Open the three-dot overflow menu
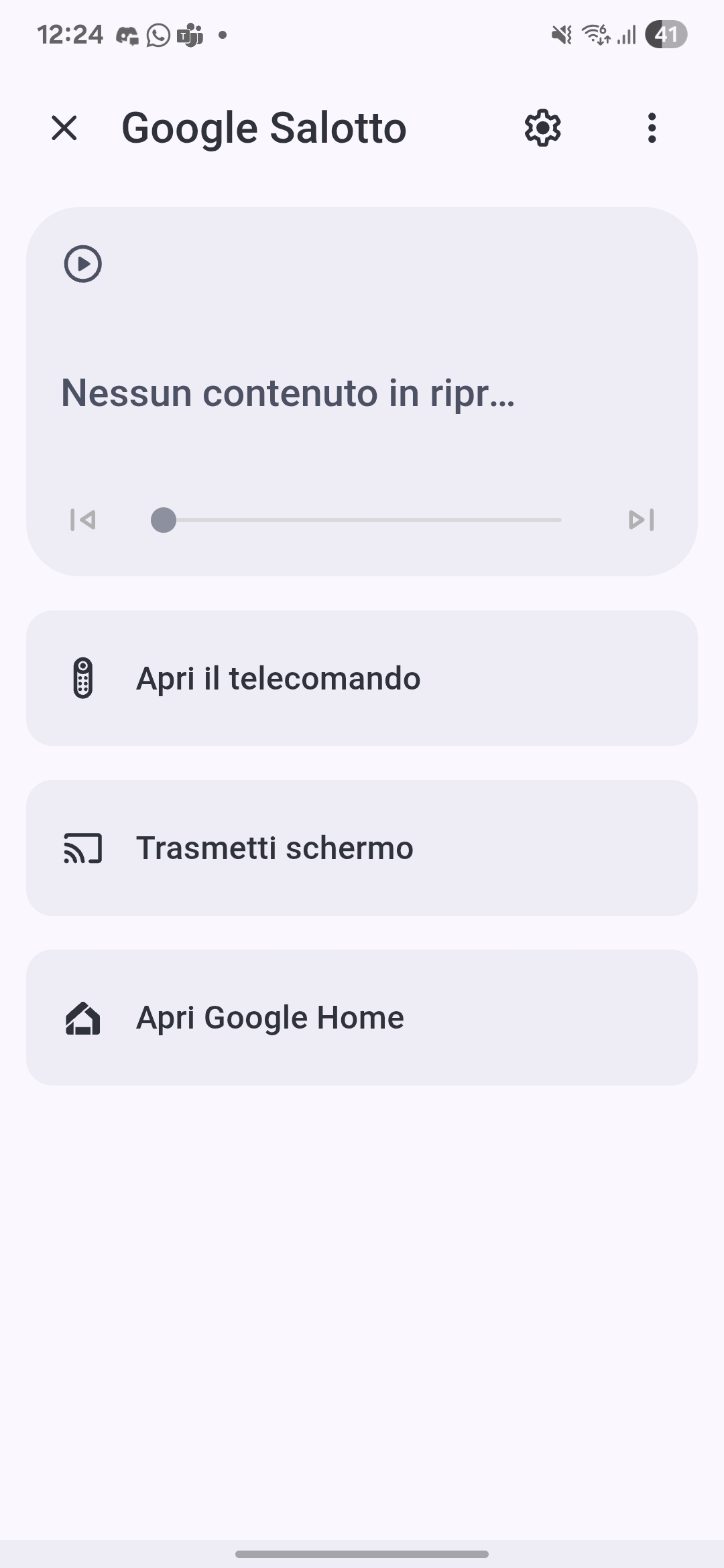 pos(652,128)
